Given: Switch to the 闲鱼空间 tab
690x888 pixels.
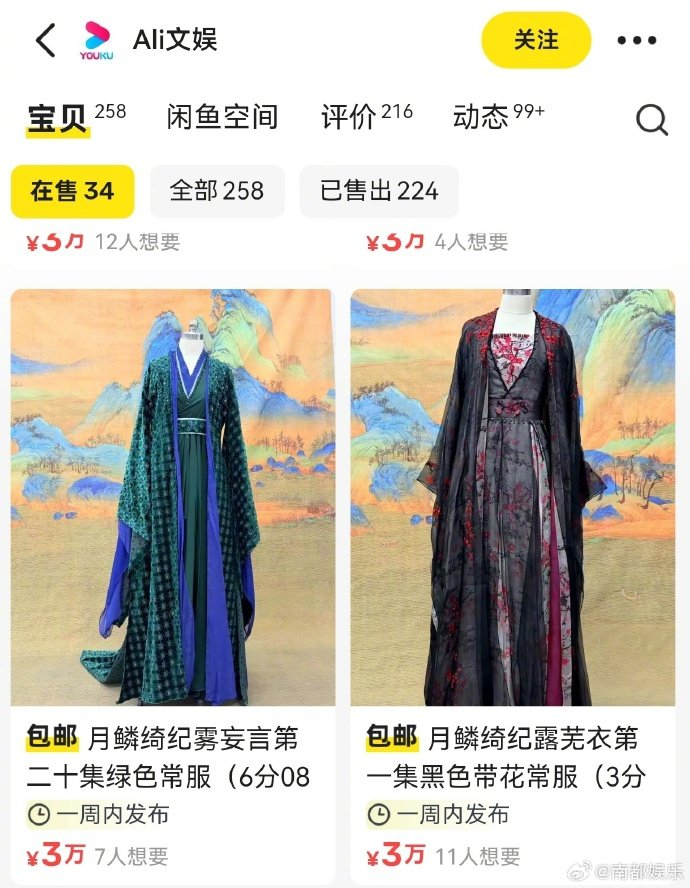Looking at the screenshot, I should (222, 118).
